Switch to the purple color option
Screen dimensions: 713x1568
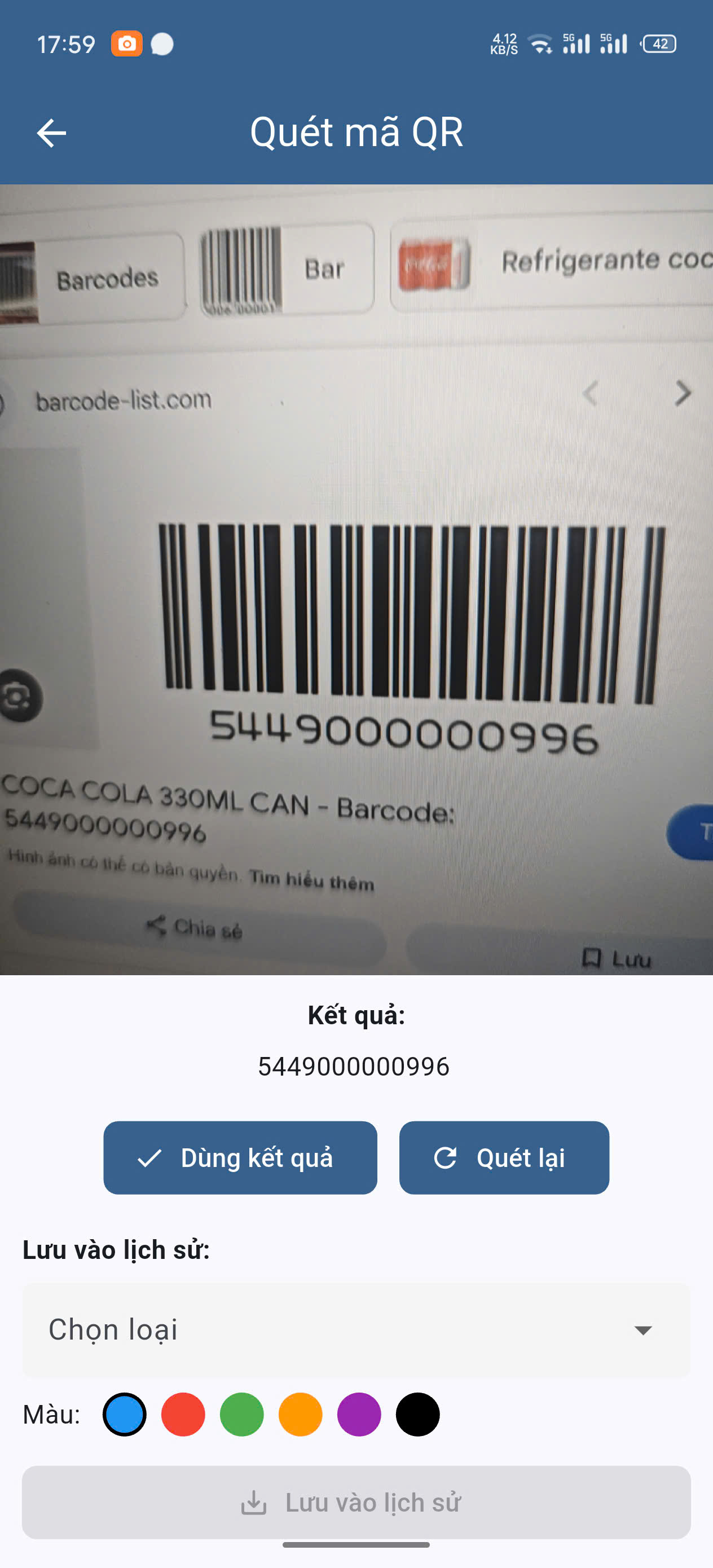click(x=359, y=1414)
